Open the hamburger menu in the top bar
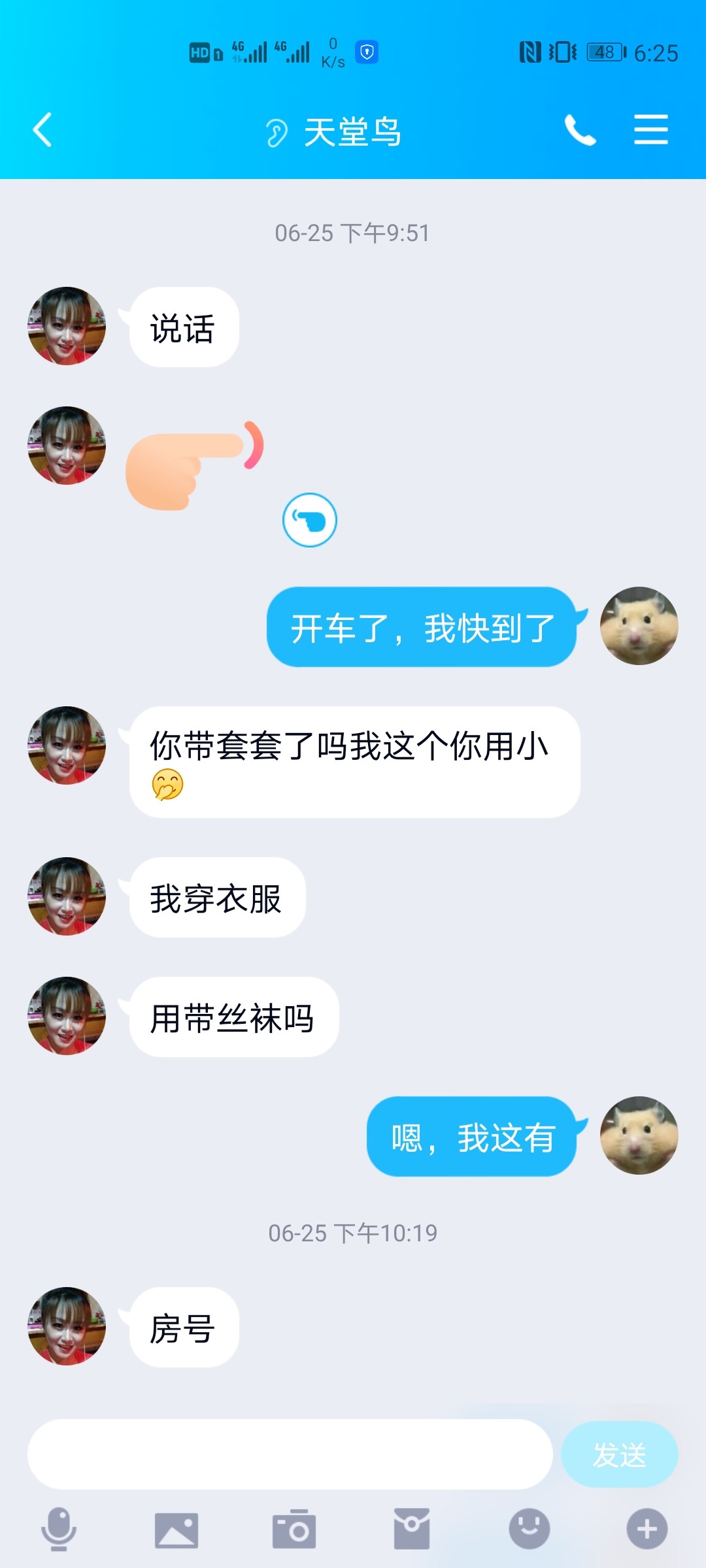Screen dimensions: 706x1568 [x=651, y=131]
